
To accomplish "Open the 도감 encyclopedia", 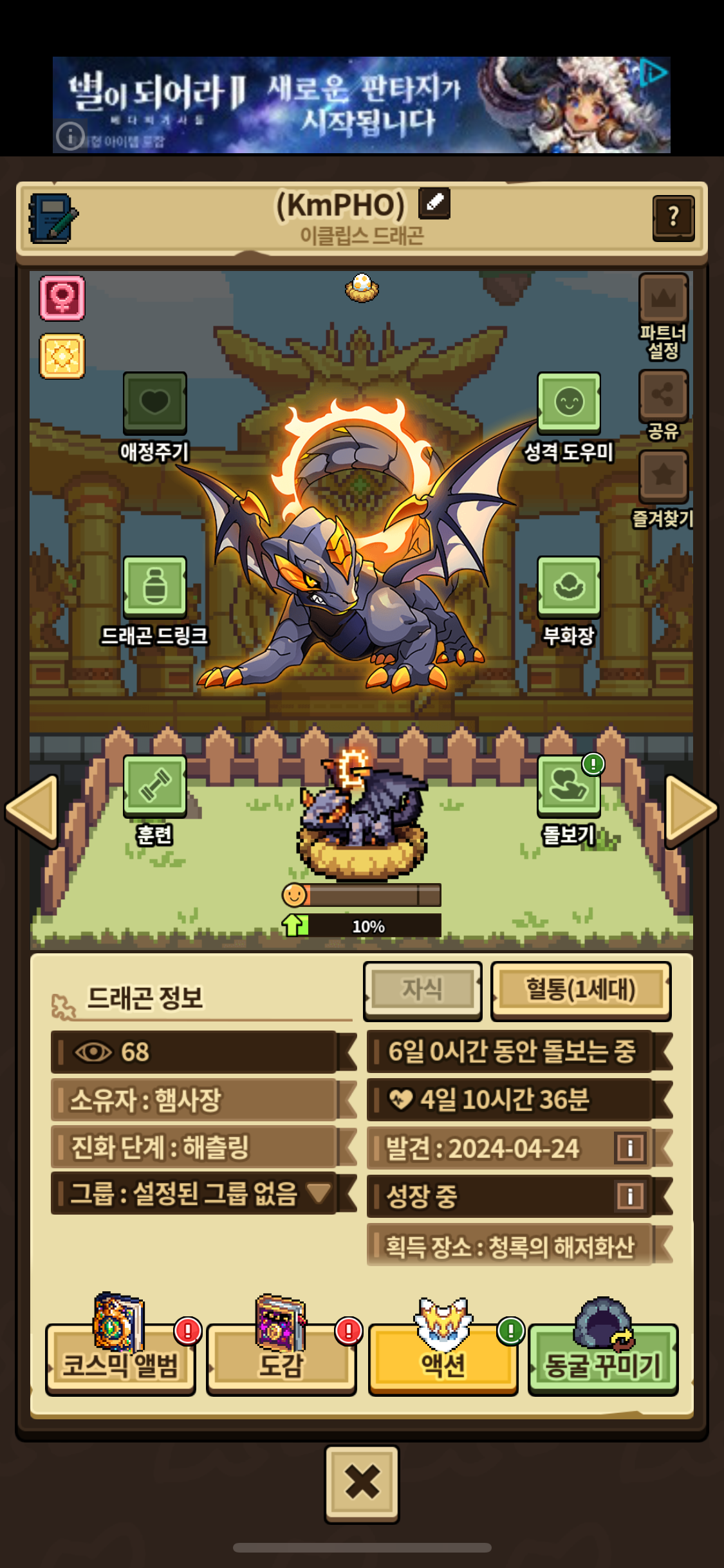I will coord(281,1359).
